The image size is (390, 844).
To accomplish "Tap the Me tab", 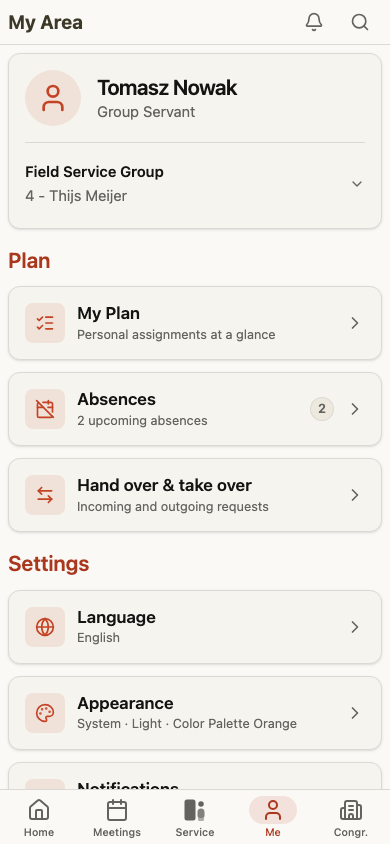I will [273, 818].
